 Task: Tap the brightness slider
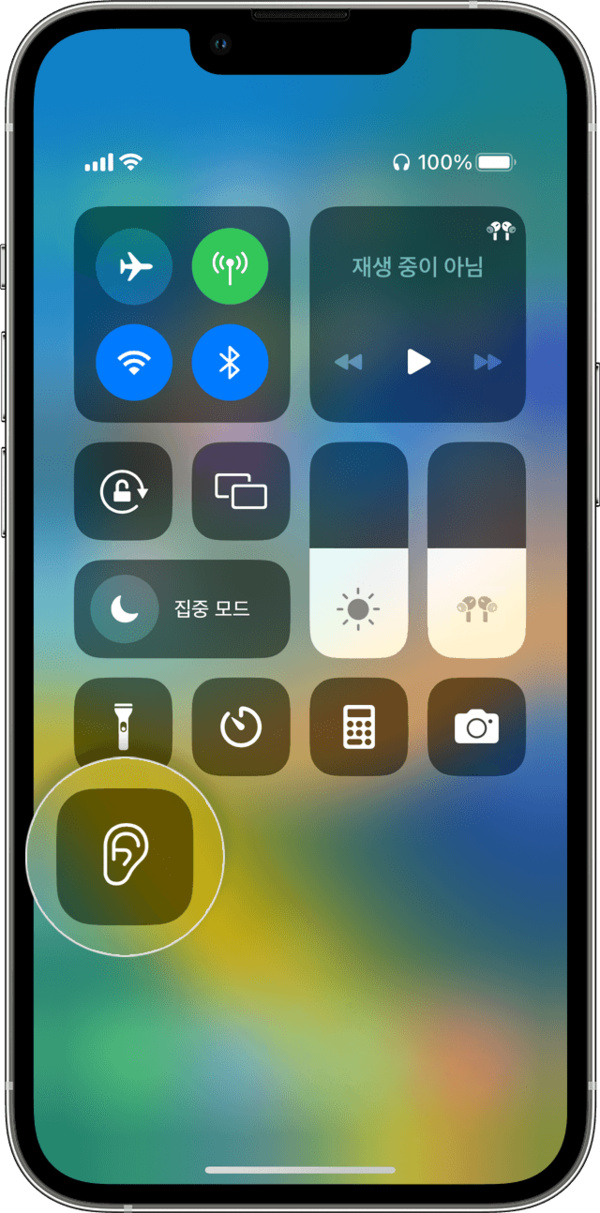359,550
